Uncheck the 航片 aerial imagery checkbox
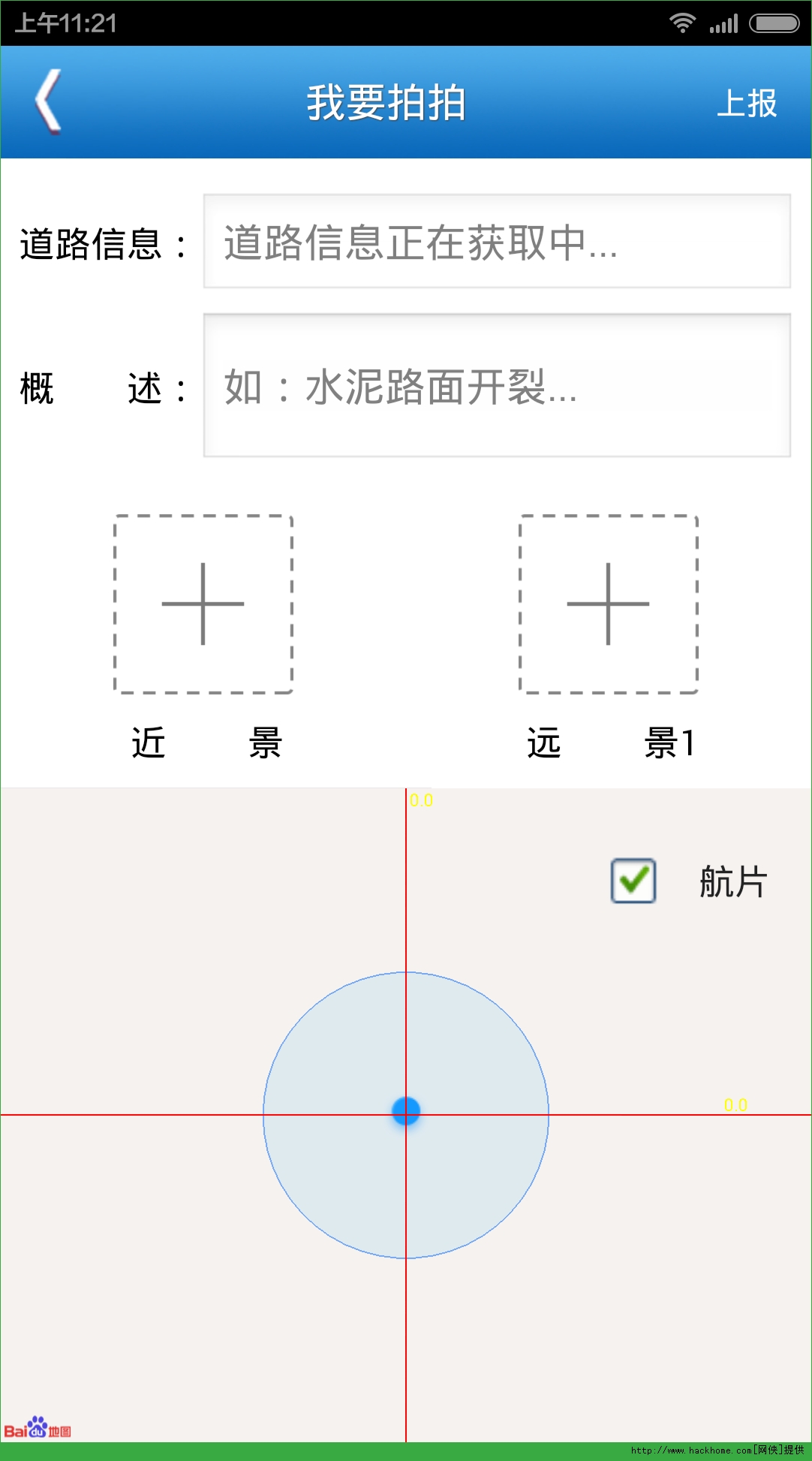812x1461 pixels. pos(633,881)
